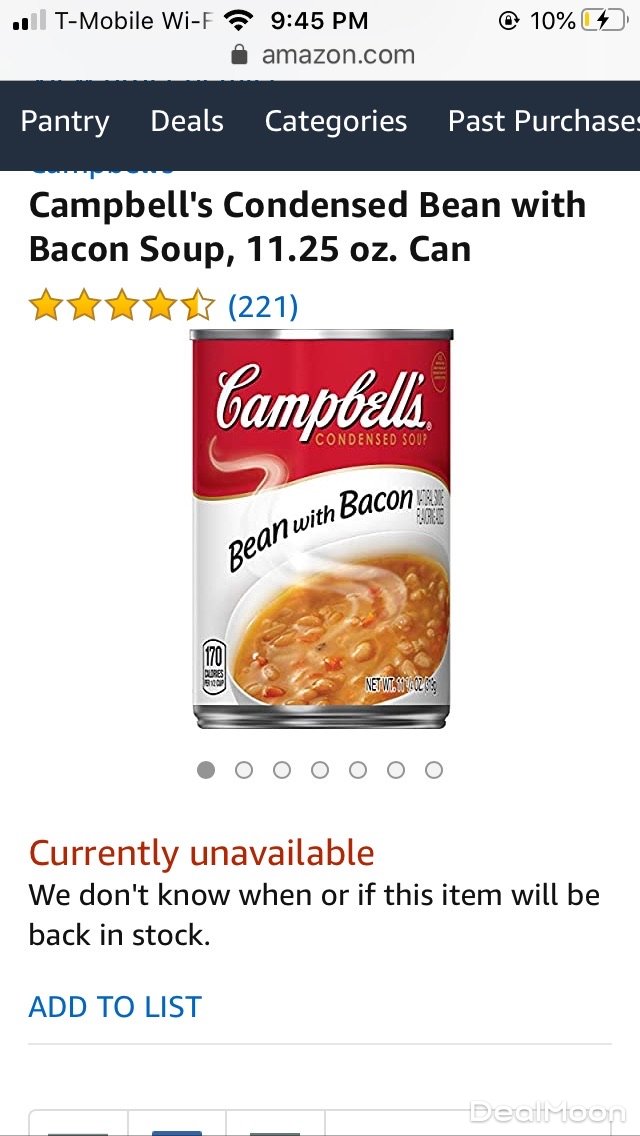Screen dimensions: 640x1136
Task: Tap ADD TO LIST link
Action: [115, 1007]
